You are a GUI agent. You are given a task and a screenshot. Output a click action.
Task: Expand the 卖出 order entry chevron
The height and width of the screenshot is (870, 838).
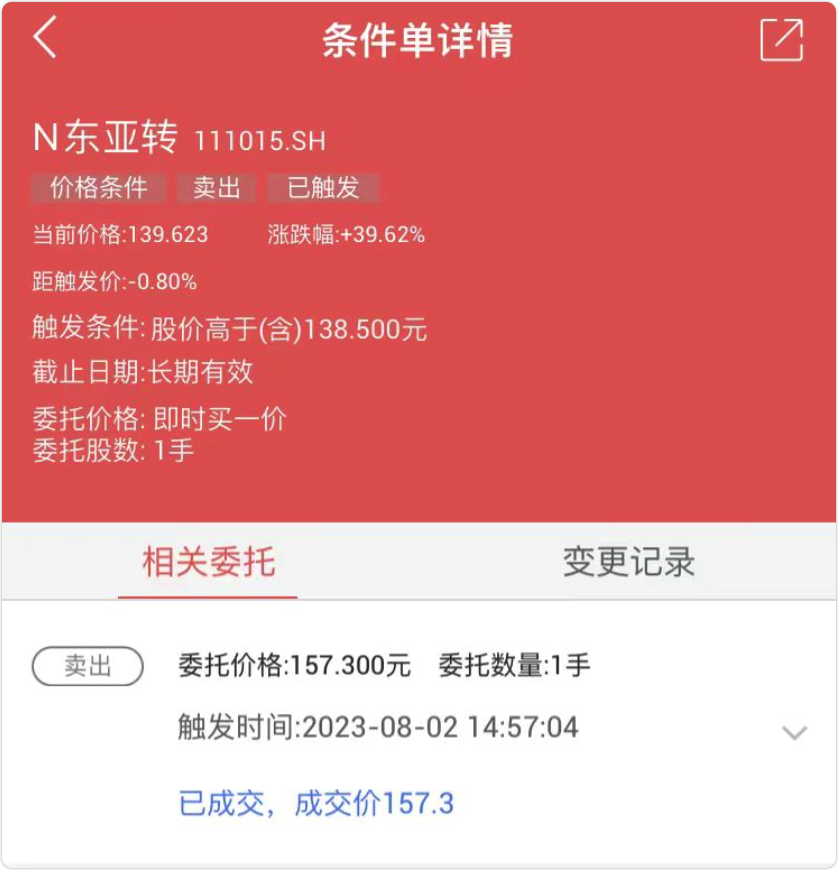click(794, 733)
